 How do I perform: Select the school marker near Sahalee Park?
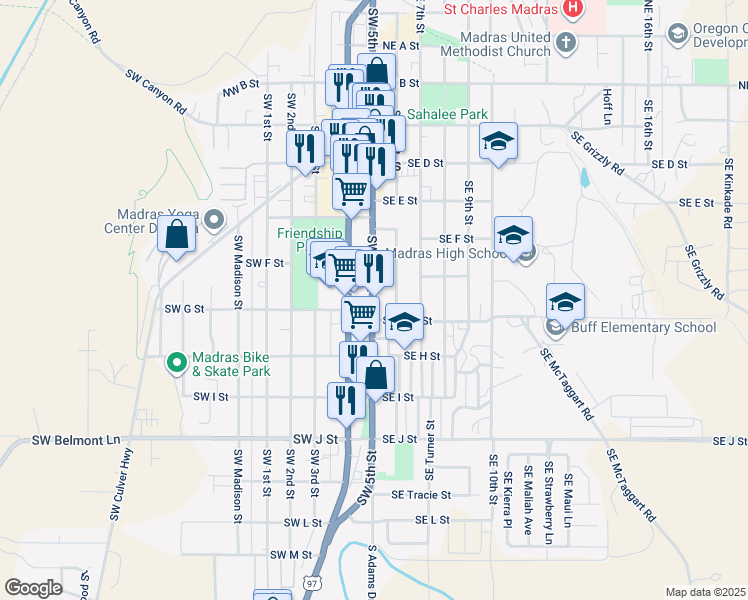[498, 141]
